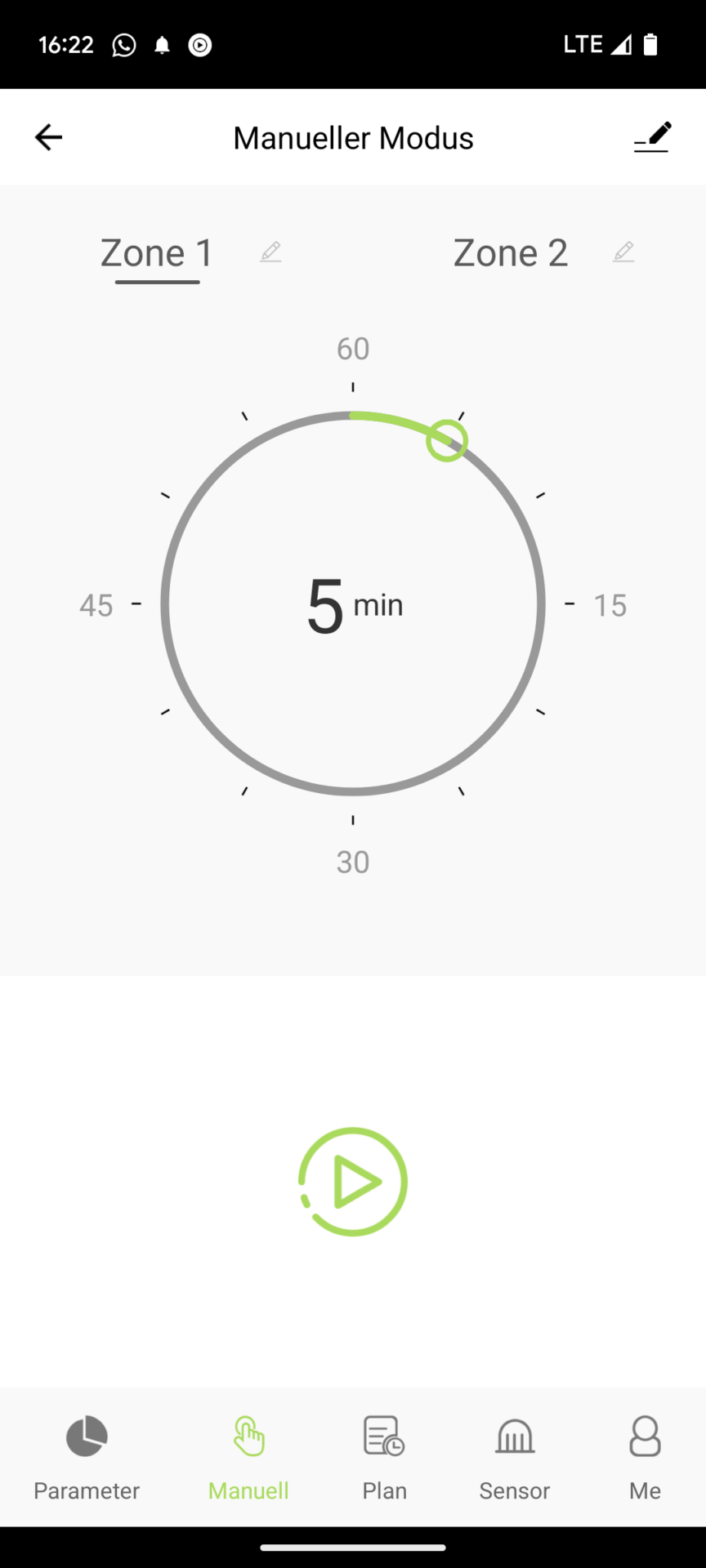706x1568 pixels.
Task: Open the edit pencil in header
Action: (652, 137)
